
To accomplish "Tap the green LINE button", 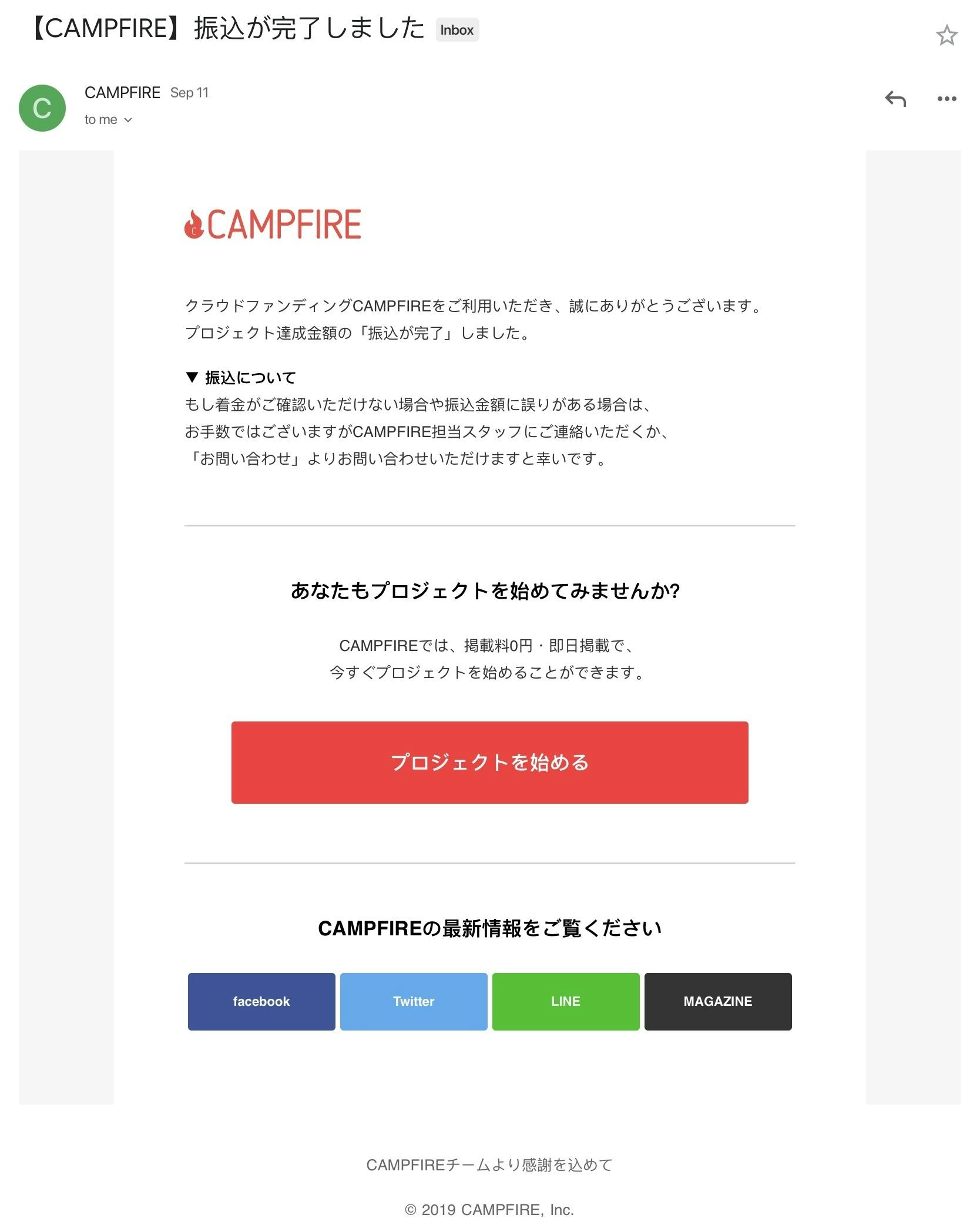I will point(565,1001).
